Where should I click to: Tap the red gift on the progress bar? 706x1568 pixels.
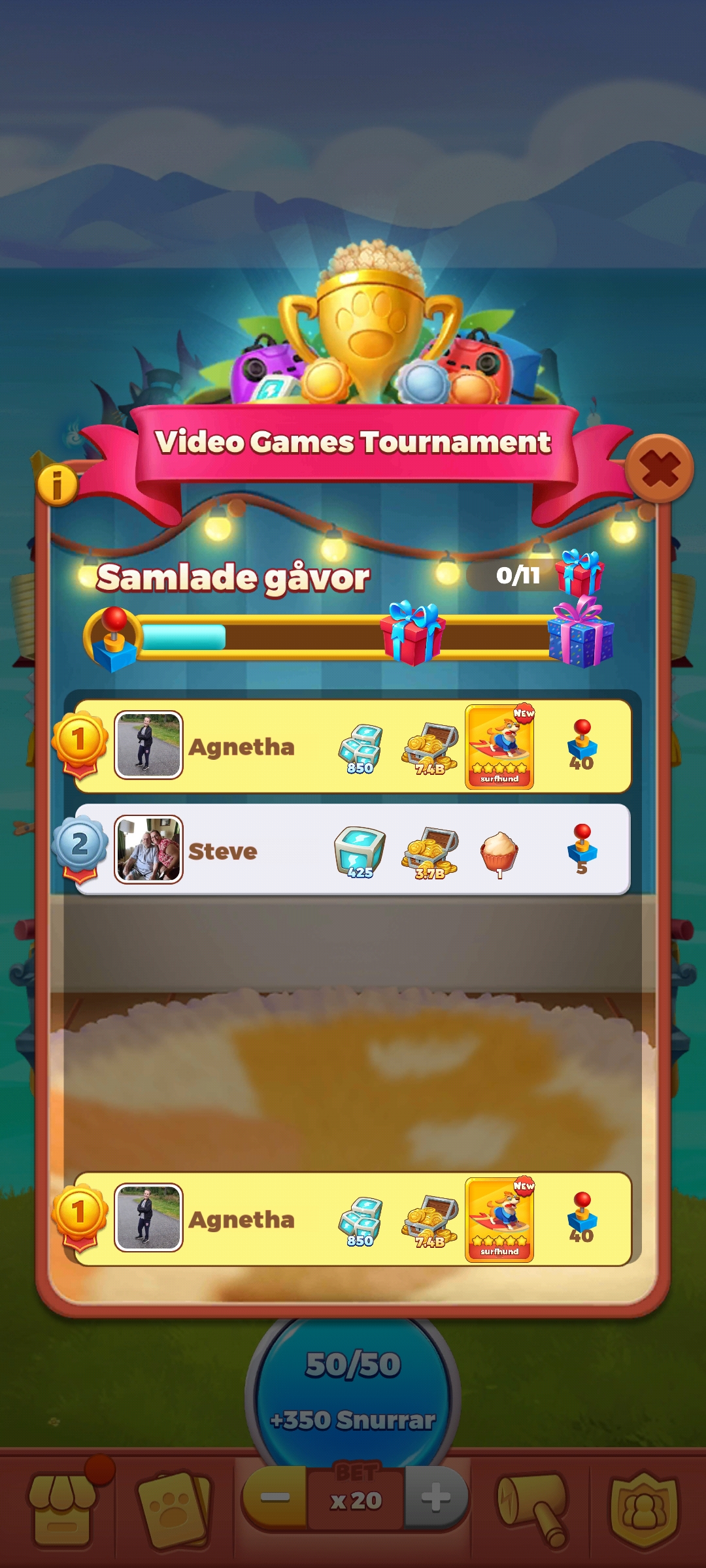[413, 633]
